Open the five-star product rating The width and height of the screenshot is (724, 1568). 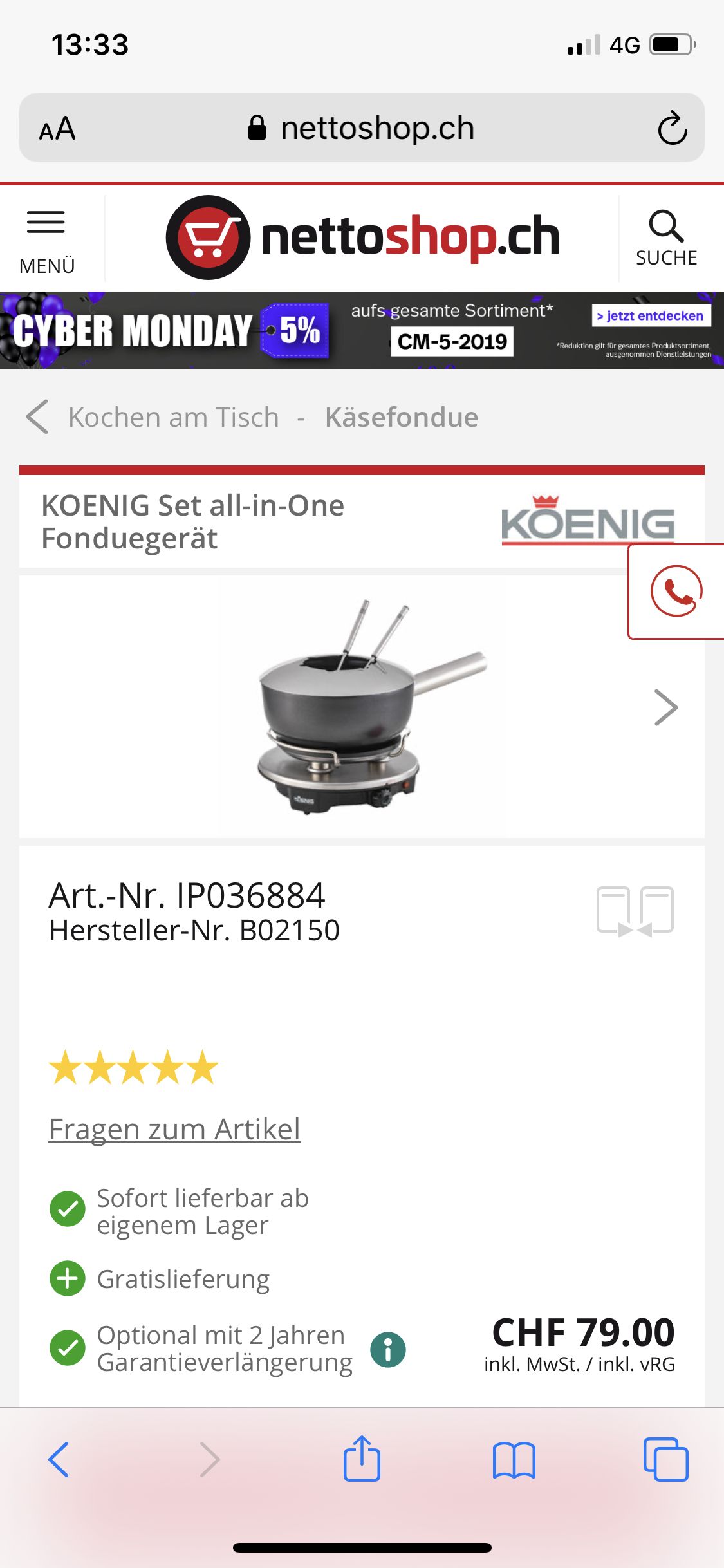134,1068
